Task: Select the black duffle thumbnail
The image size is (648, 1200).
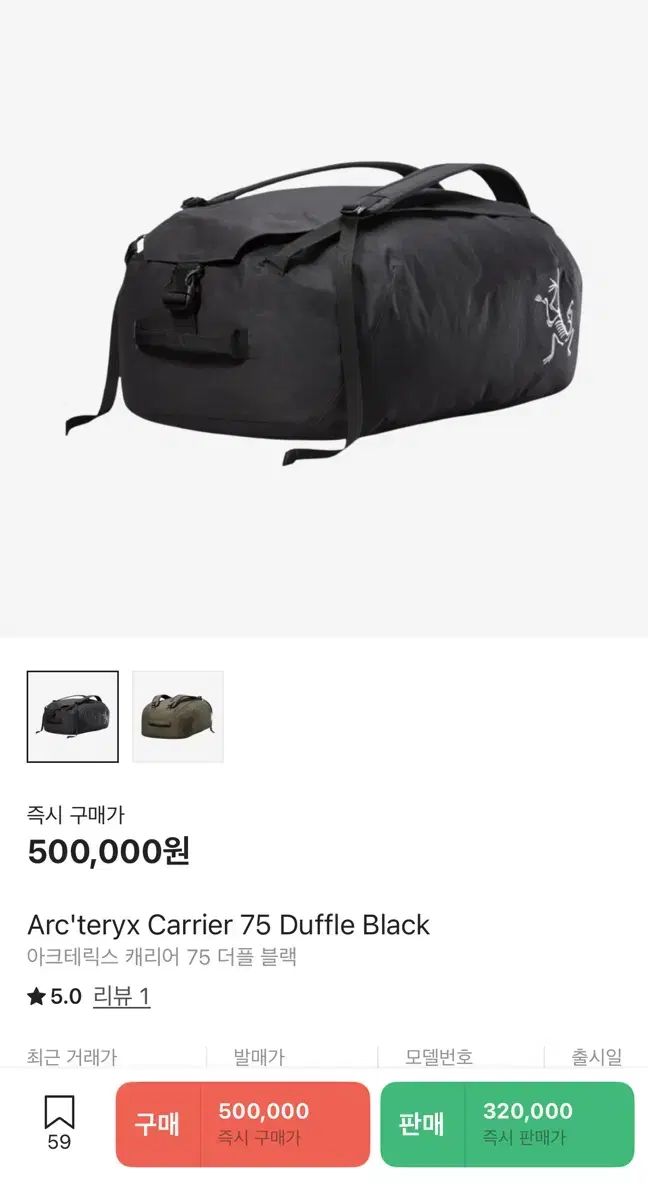Action: click(72, 716)
